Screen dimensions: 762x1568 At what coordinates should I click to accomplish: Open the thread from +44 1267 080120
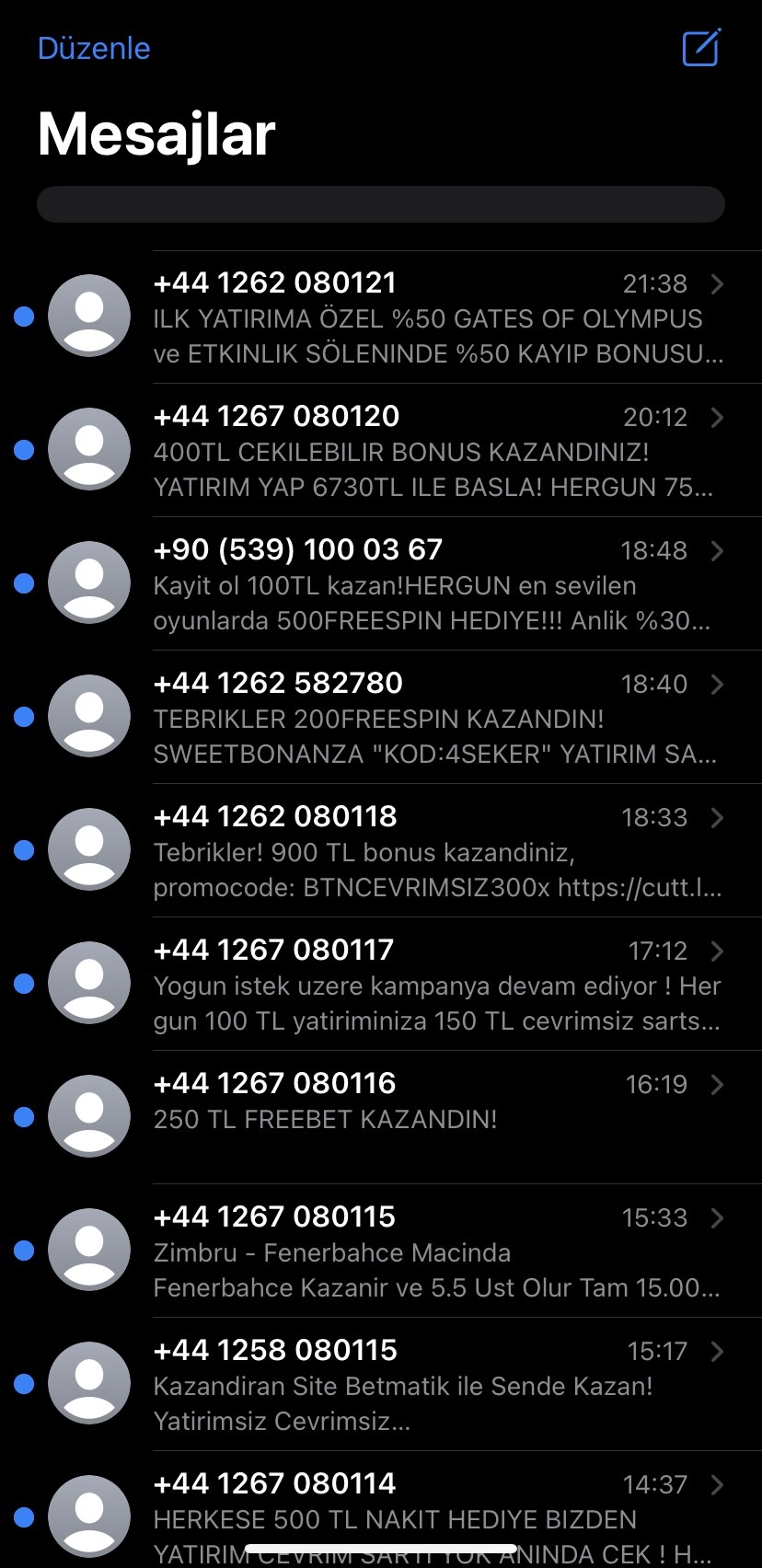[381, 450]
